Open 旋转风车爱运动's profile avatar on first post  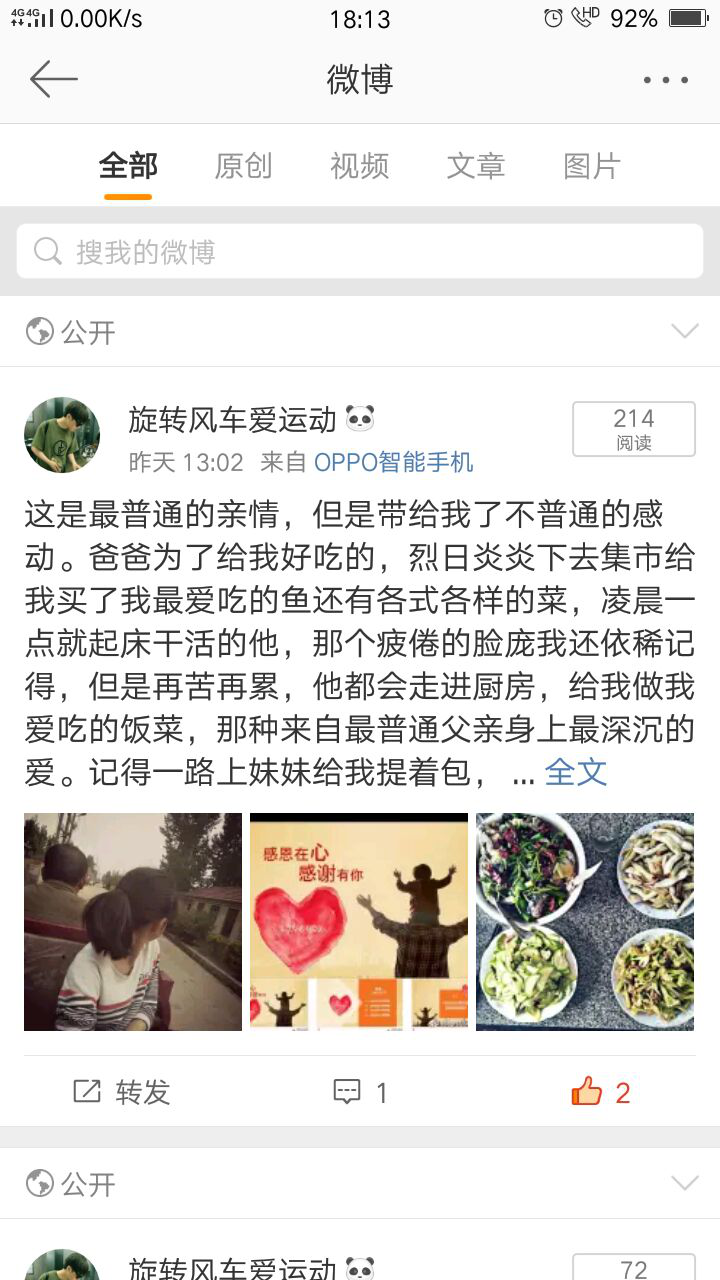coord(62,435)
